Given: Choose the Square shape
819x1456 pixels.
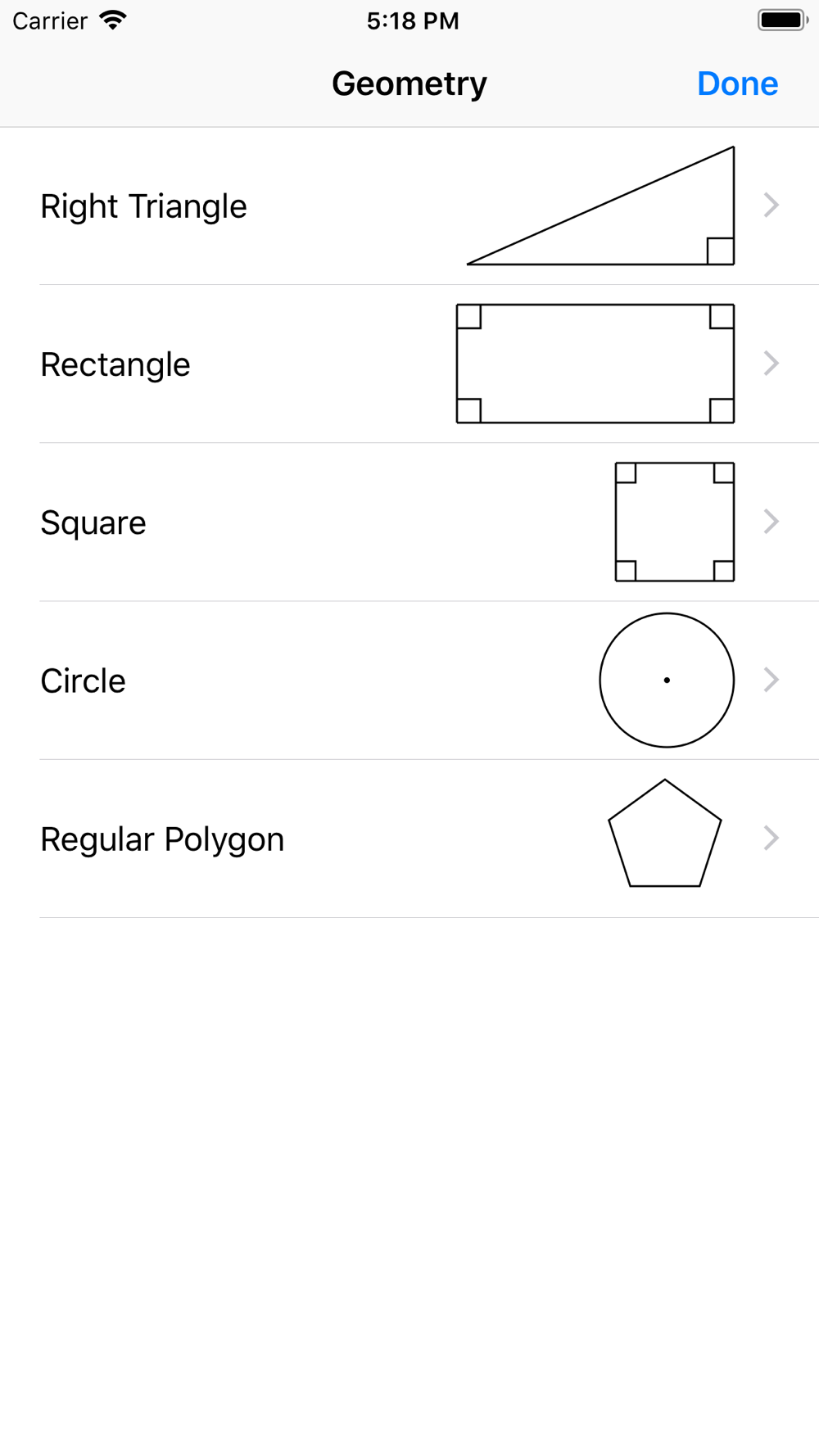Looking at the screenshot, I should pos(409,522).
